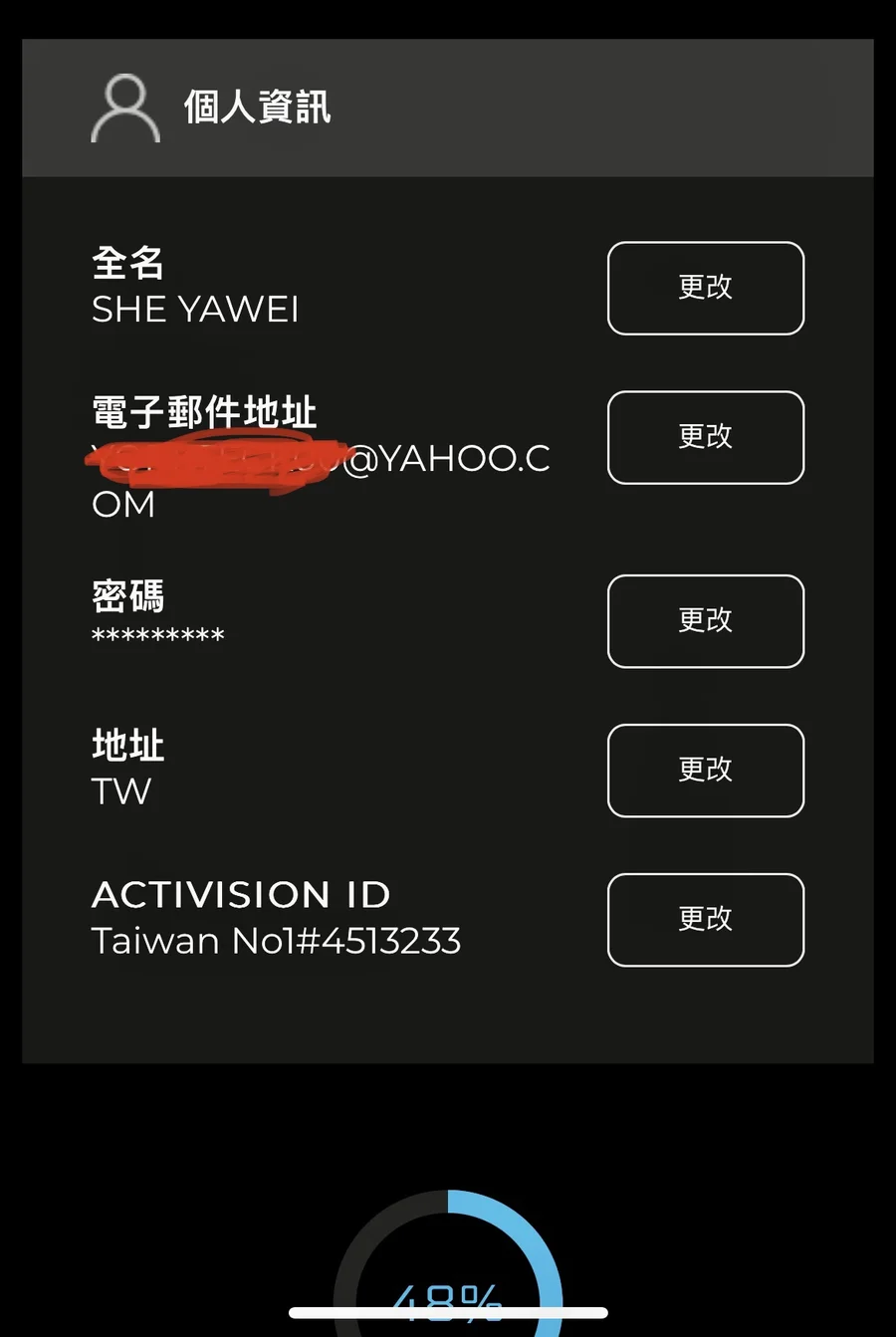Tap 更改 next to 全名
This screenshot has height=1337, width=896.
(705, 288)
